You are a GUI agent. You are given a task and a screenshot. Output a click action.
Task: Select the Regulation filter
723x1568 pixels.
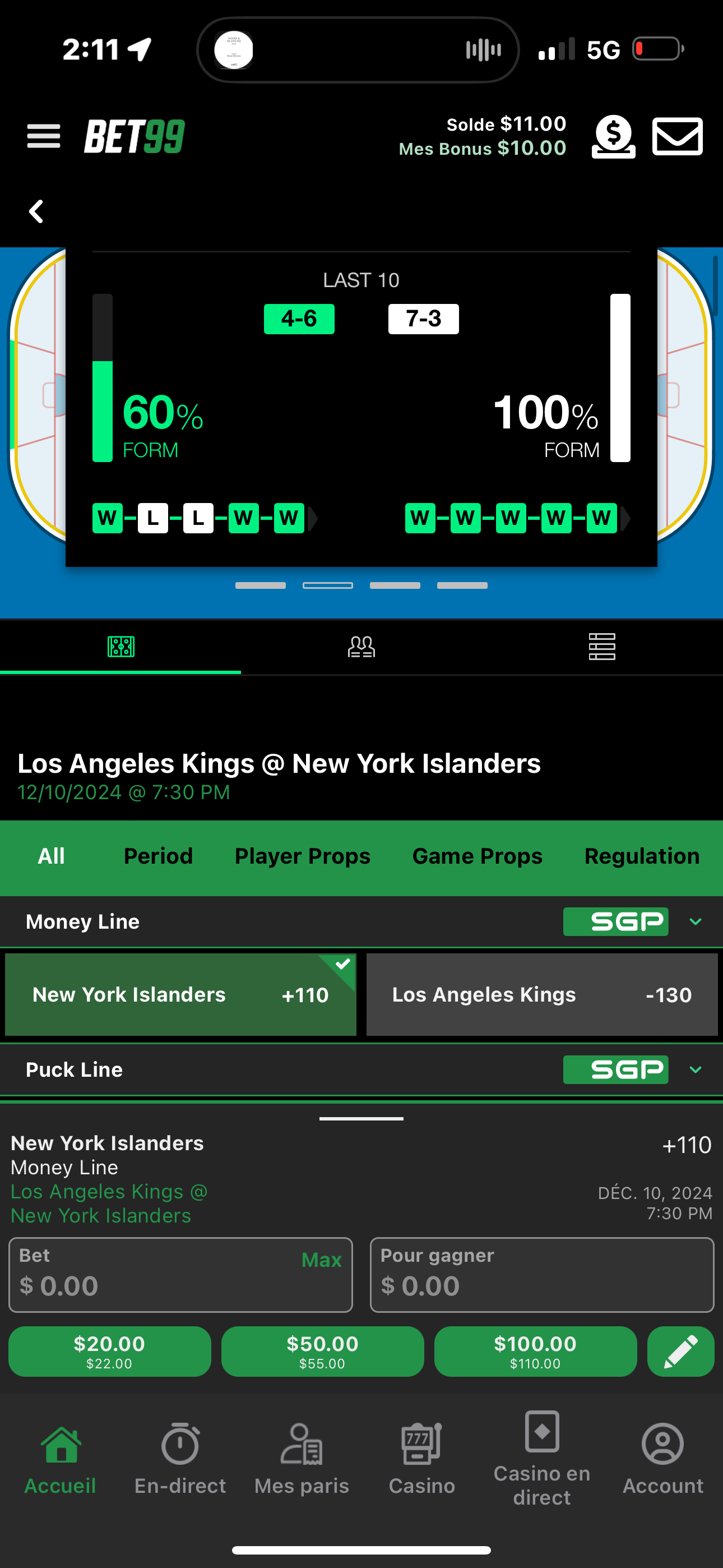[x=641, y=856]
